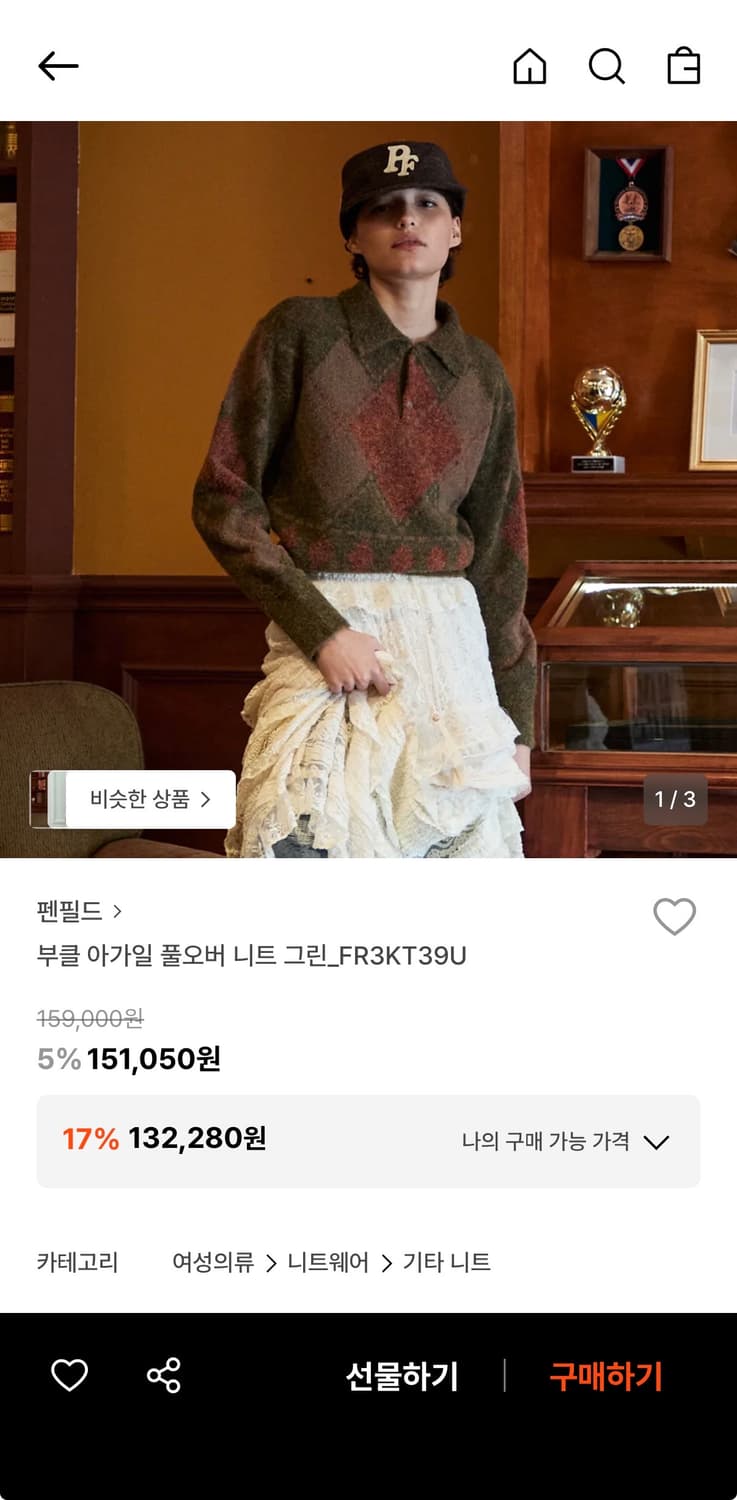Open the home screen icon
This screenshot has width=737, height=1500.
[x=530, y=68]
